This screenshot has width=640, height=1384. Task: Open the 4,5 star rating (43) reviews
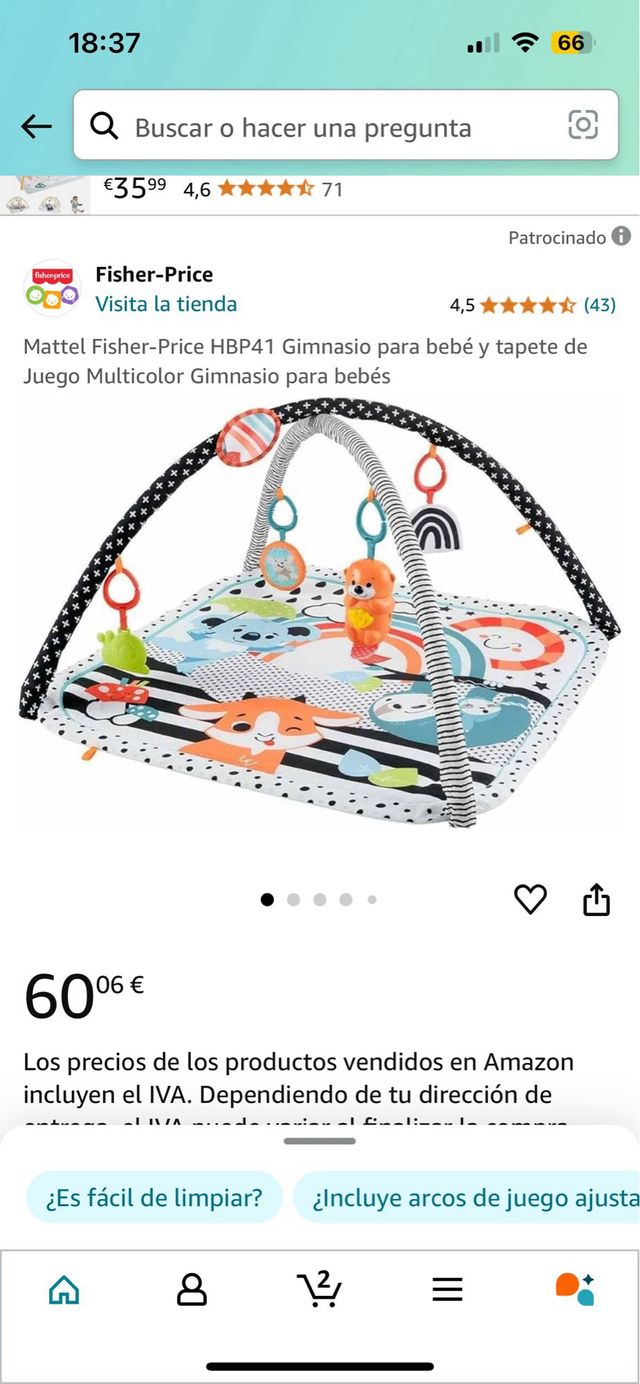pyautogui.click(x=532, y=305)
